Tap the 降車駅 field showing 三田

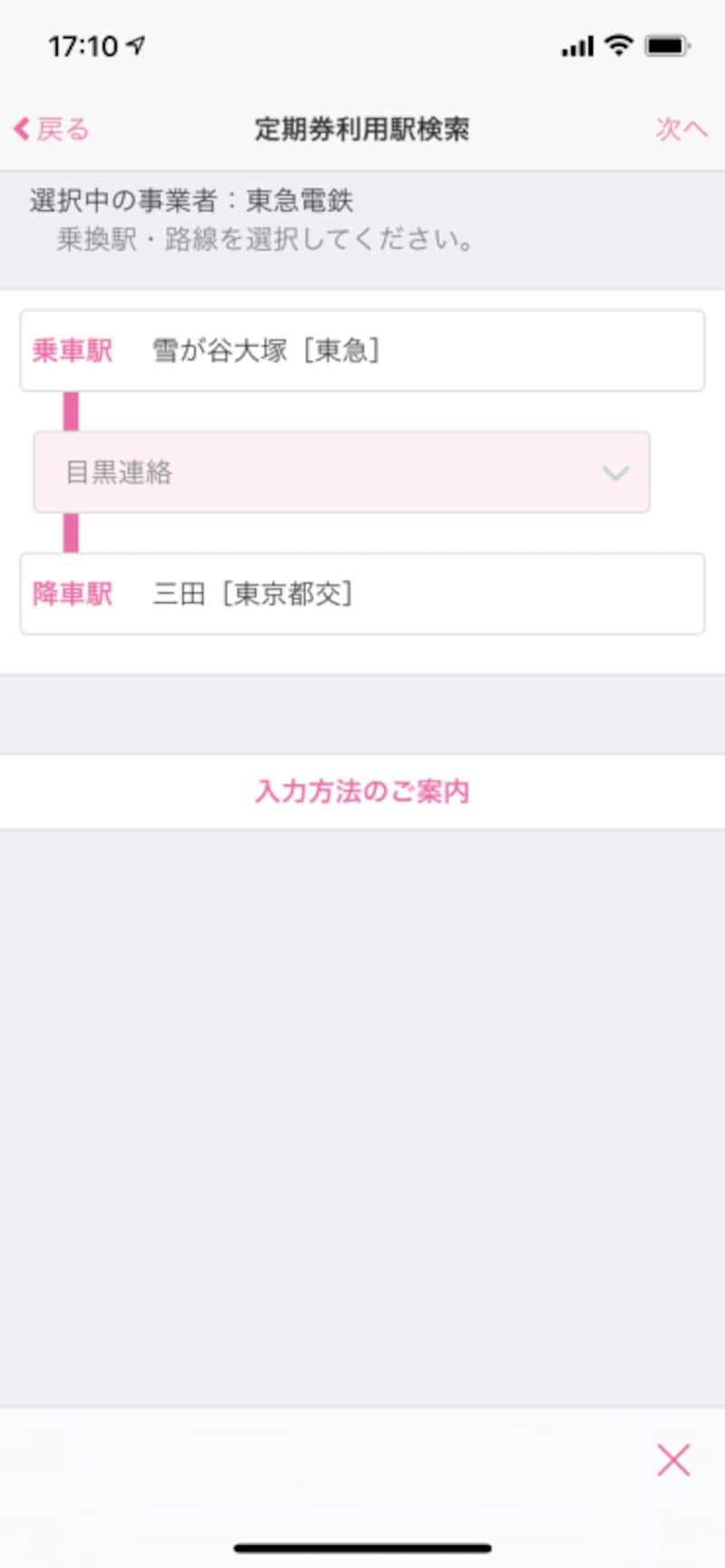pos(362,594)
